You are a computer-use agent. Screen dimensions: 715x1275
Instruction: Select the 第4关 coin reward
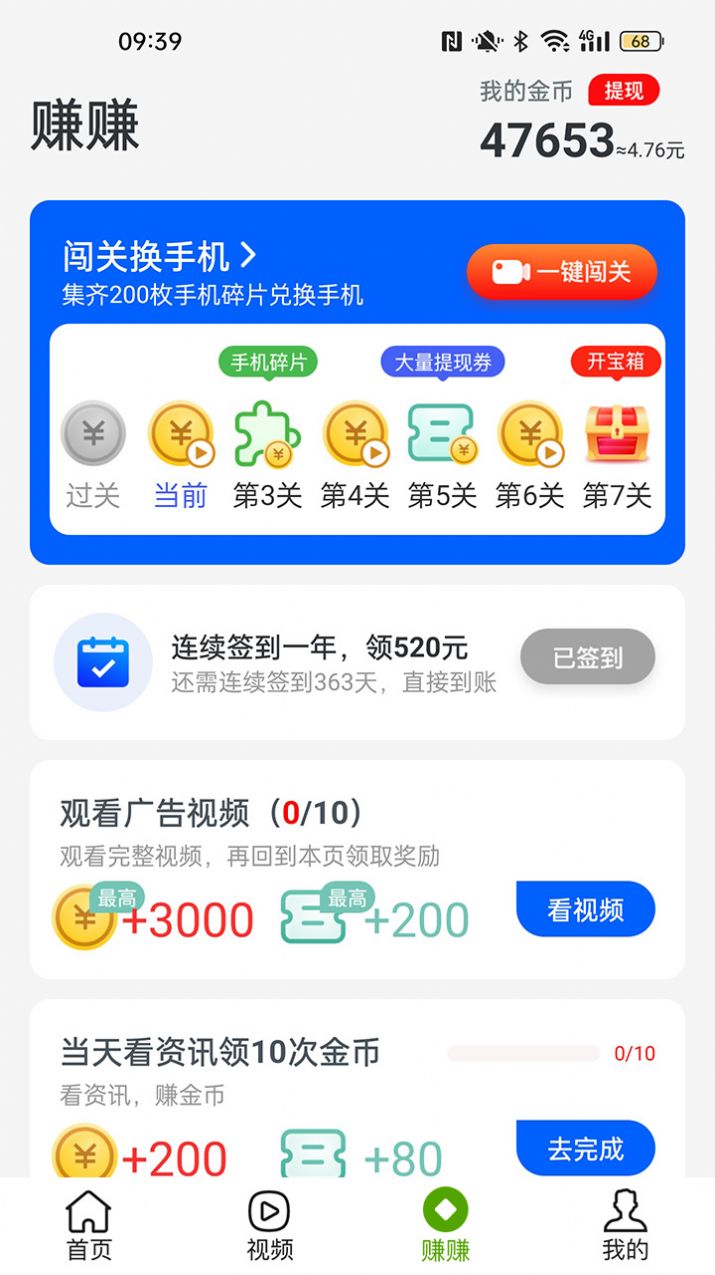(355, 436)
